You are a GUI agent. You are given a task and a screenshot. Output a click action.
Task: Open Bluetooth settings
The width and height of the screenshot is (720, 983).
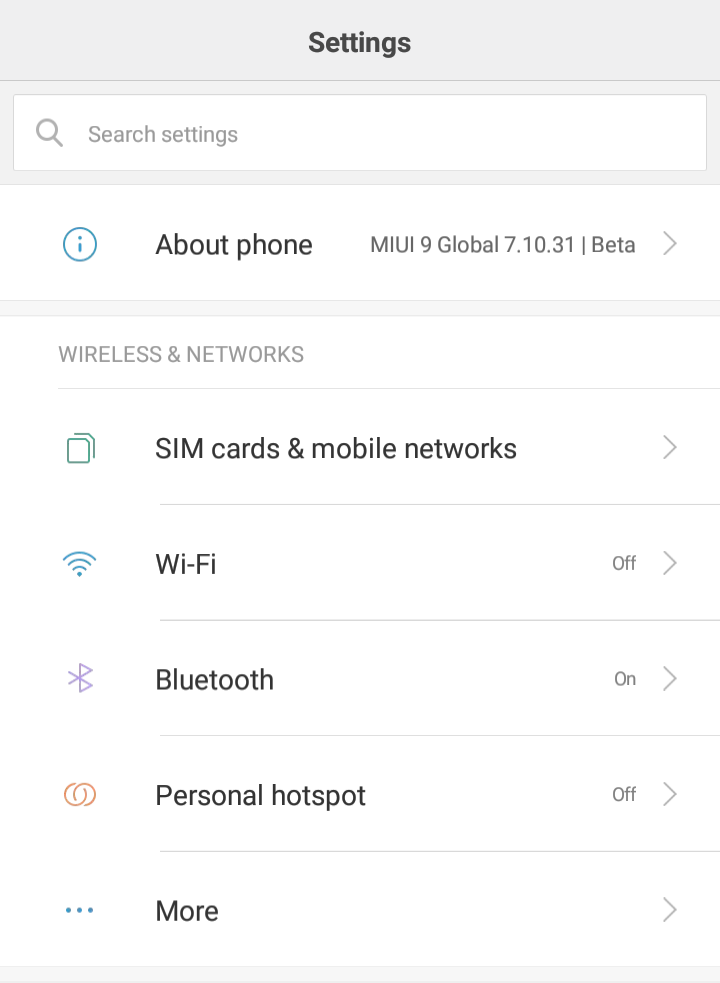point(360,680)
